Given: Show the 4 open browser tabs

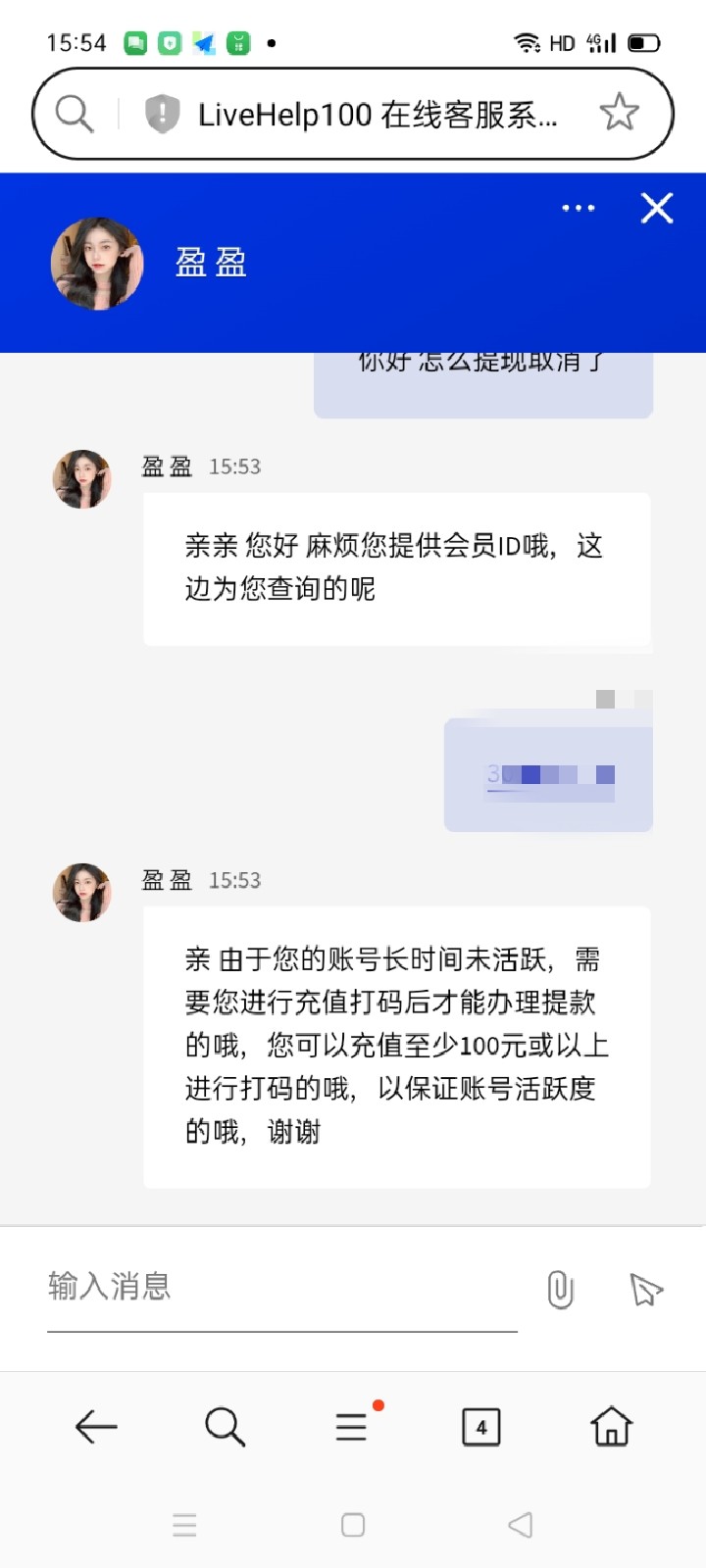Looking at the screenshot, I should (480, 1427).
